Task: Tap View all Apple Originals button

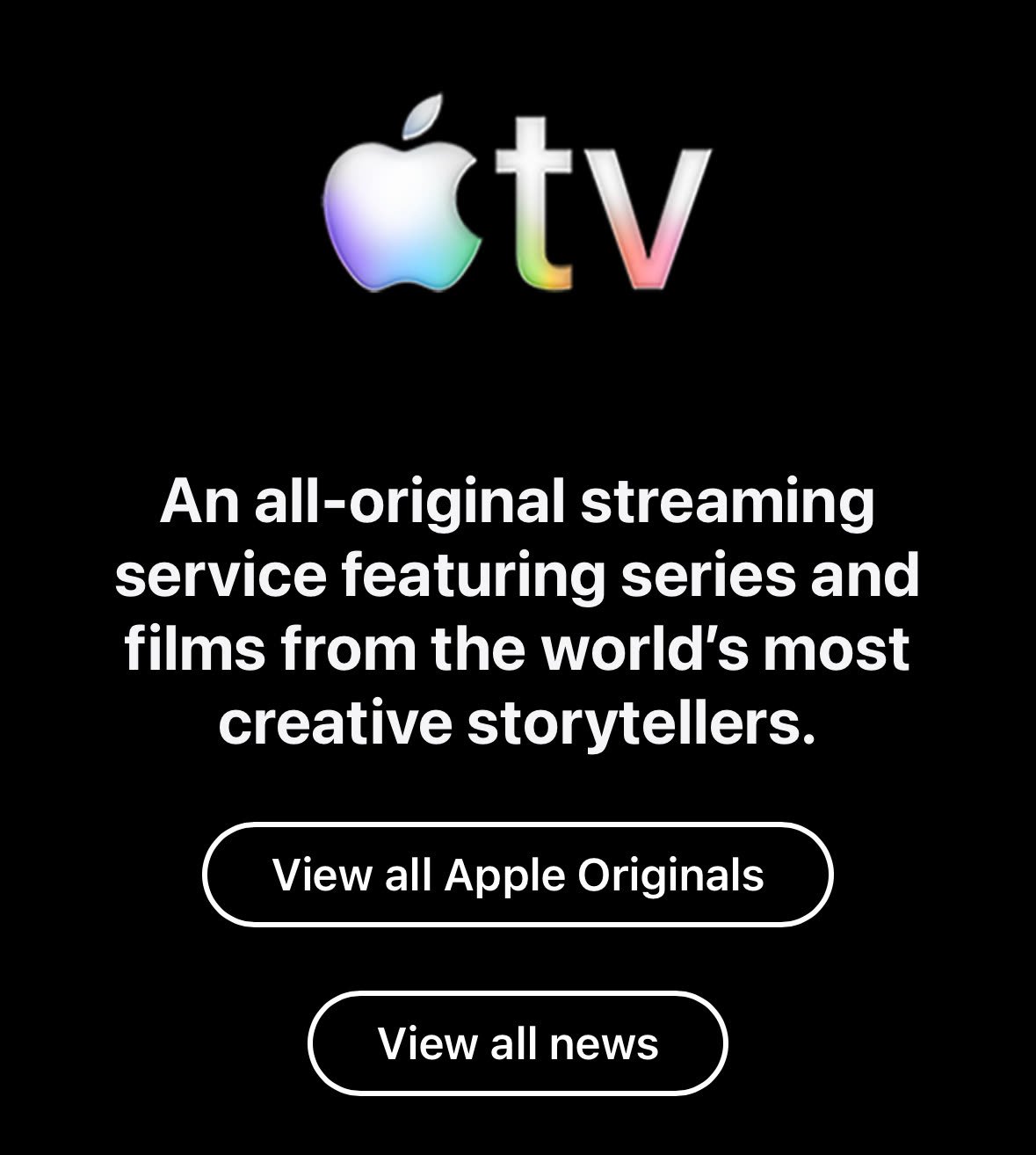Action: coord(518,875)
